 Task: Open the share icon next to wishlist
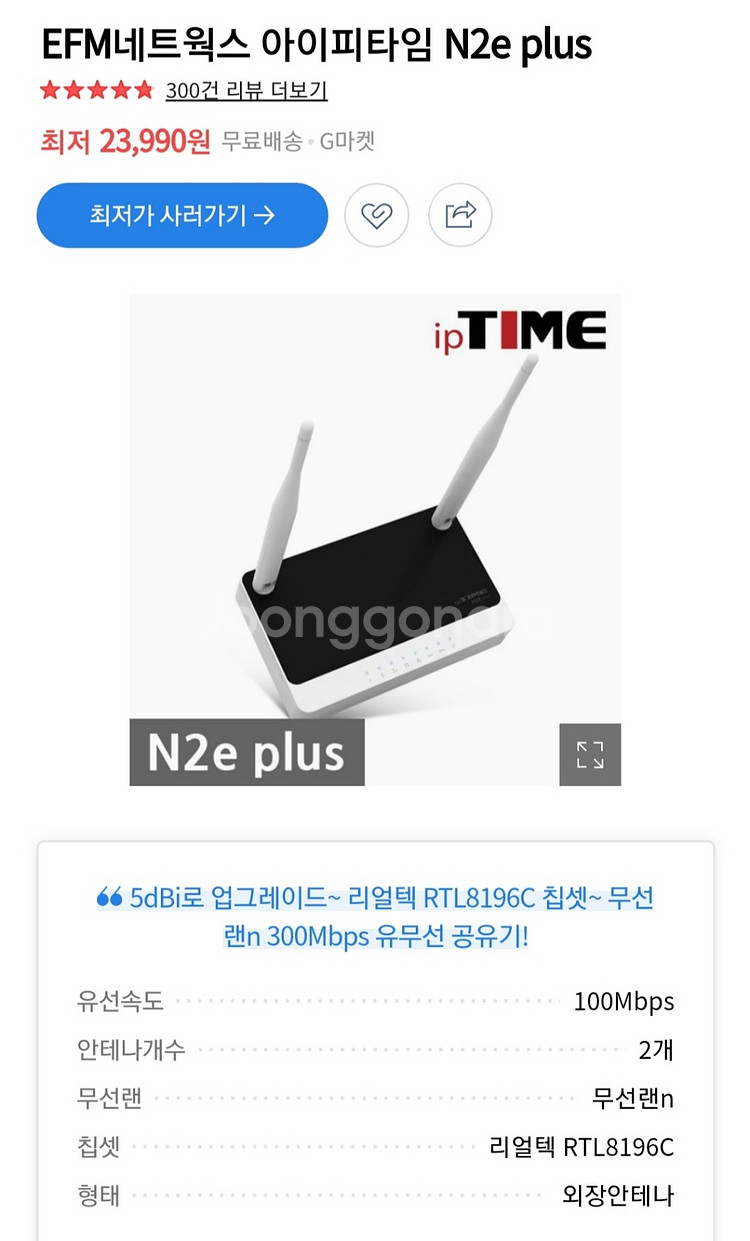[460, 215]
